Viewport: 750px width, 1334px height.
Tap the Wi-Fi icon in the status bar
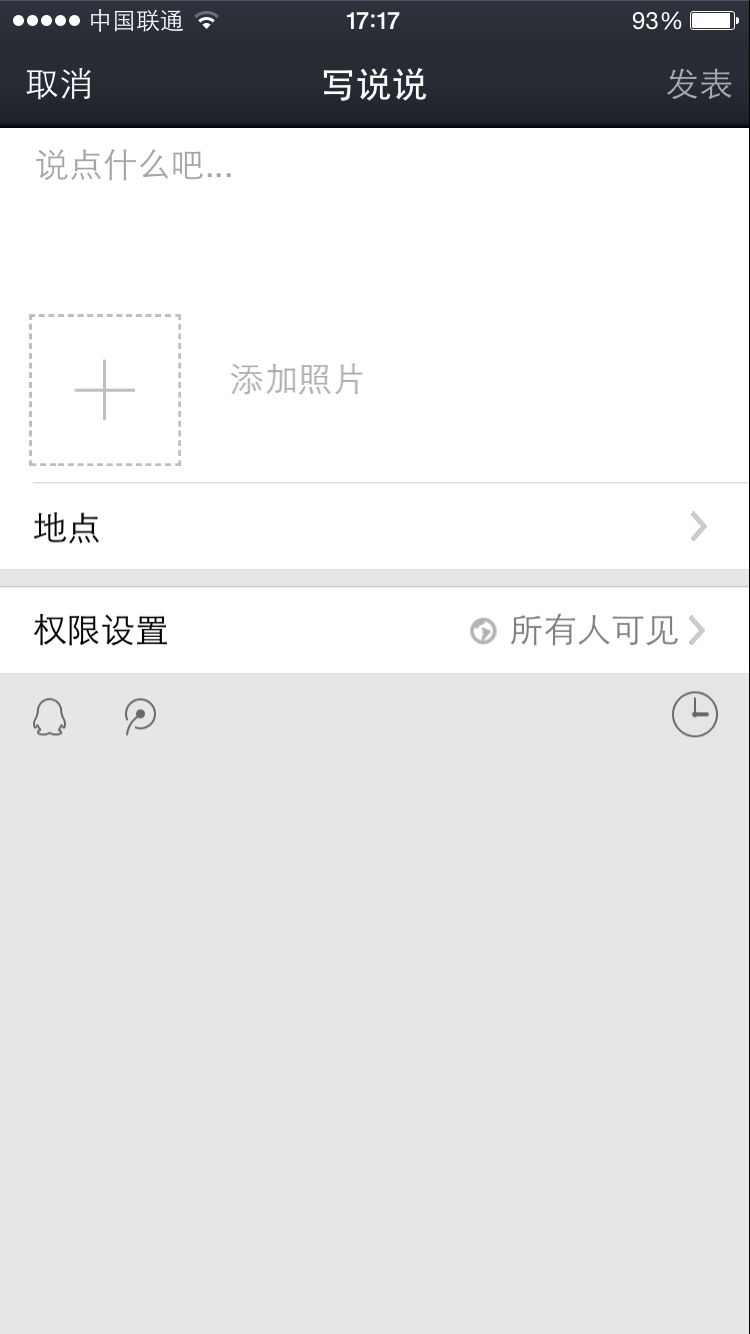tap(206, 18)
